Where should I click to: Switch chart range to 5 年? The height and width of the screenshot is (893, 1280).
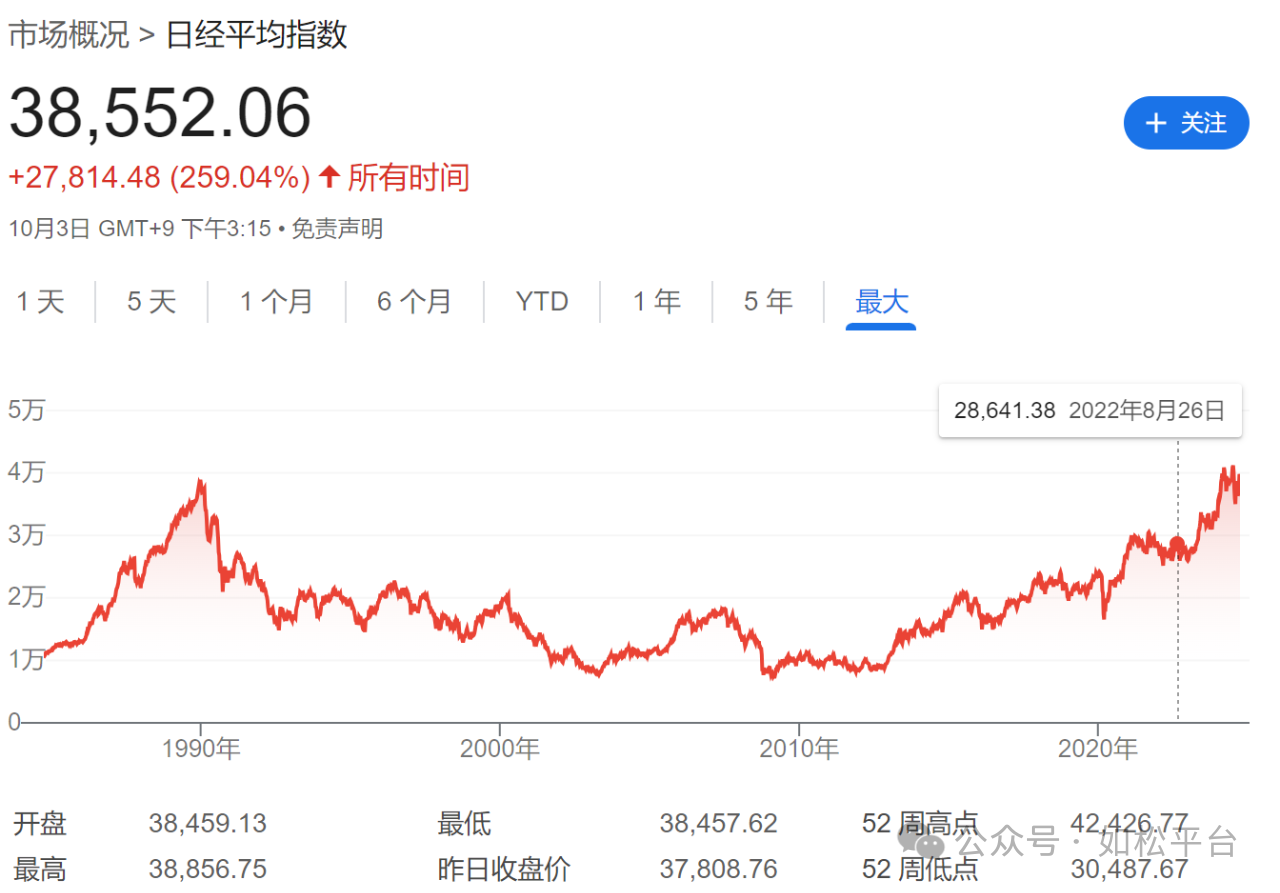[768, 301]
